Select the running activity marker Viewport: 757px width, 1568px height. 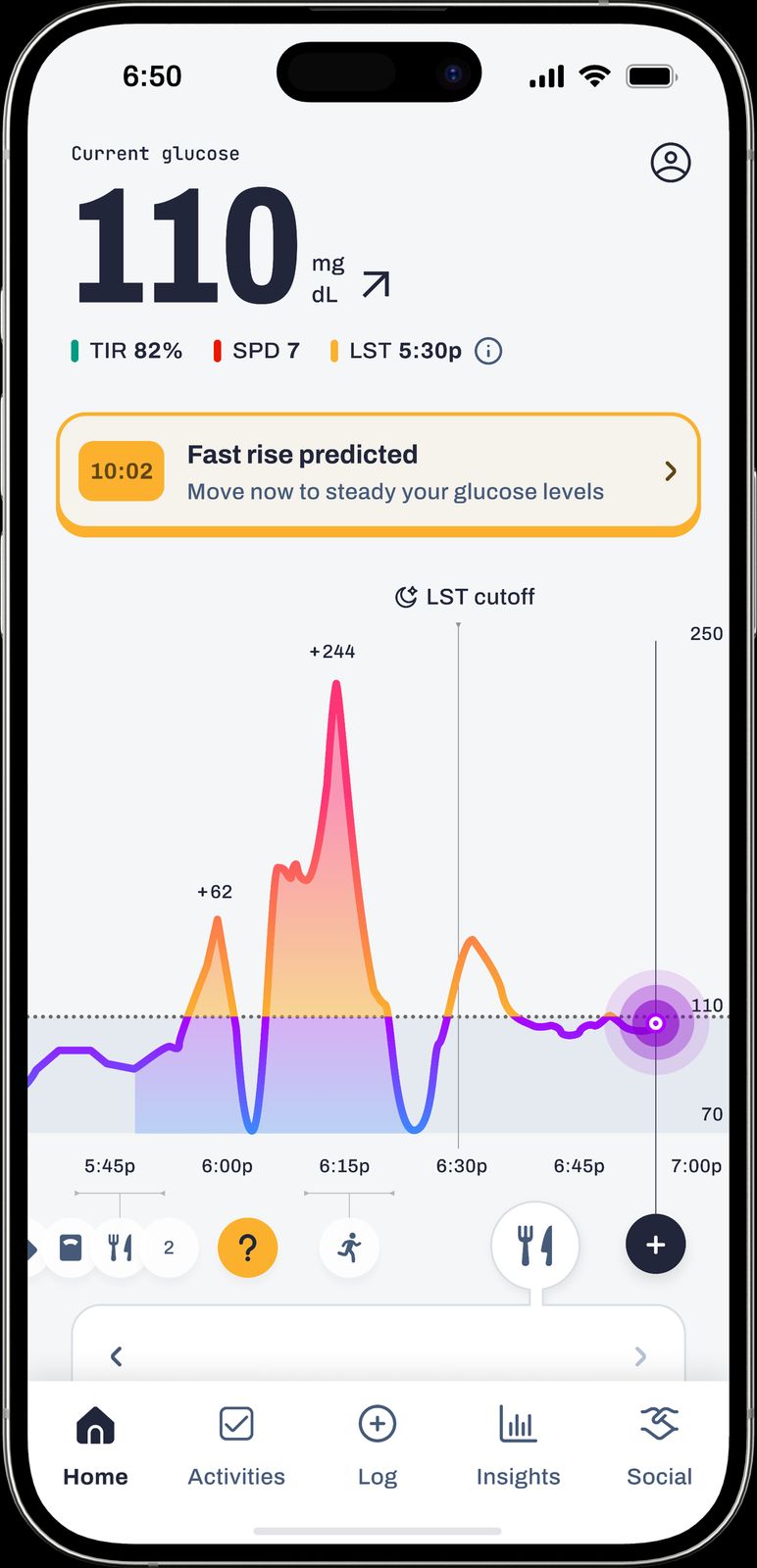pyautogui.click(x=349, y=1248)
